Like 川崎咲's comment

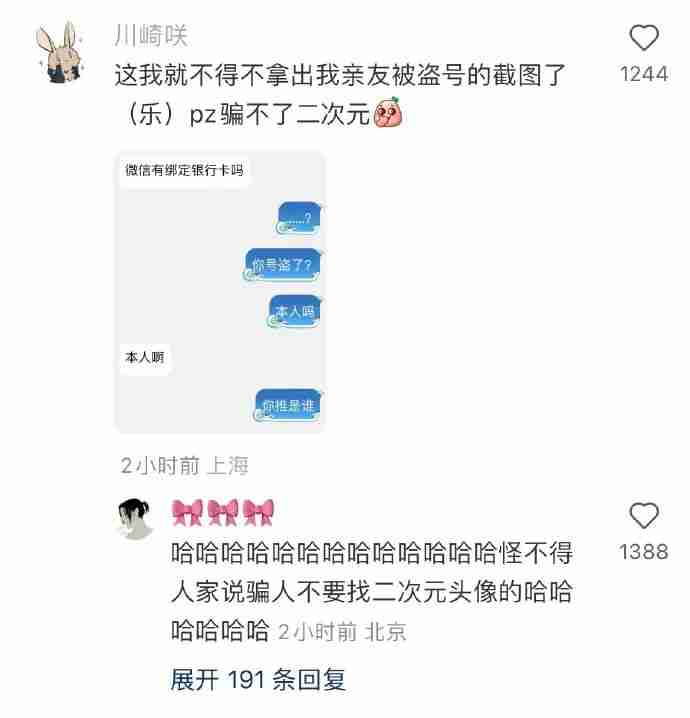click(x=644, y=39)
